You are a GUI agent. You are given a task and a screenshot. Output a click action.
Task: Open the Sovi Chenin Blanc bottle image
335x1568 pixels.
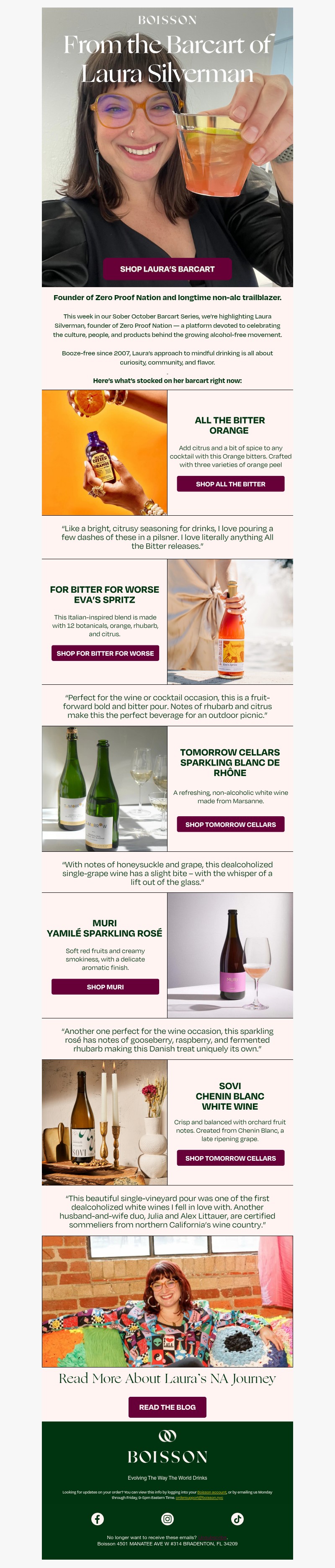click(x=104, y=1122)
